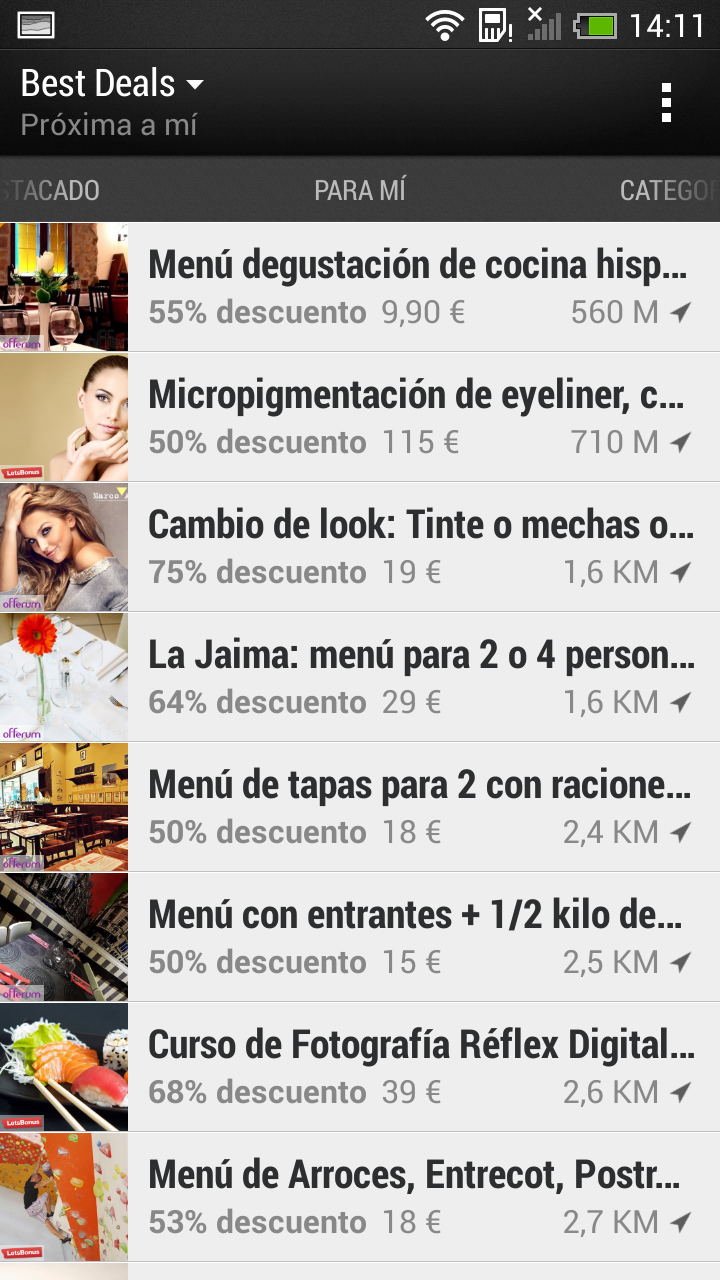The width and height of the screenshot is (720, 1280).
Task: View the Cambio de look deal
Action: pyautogui.click(x=418, y=547)
